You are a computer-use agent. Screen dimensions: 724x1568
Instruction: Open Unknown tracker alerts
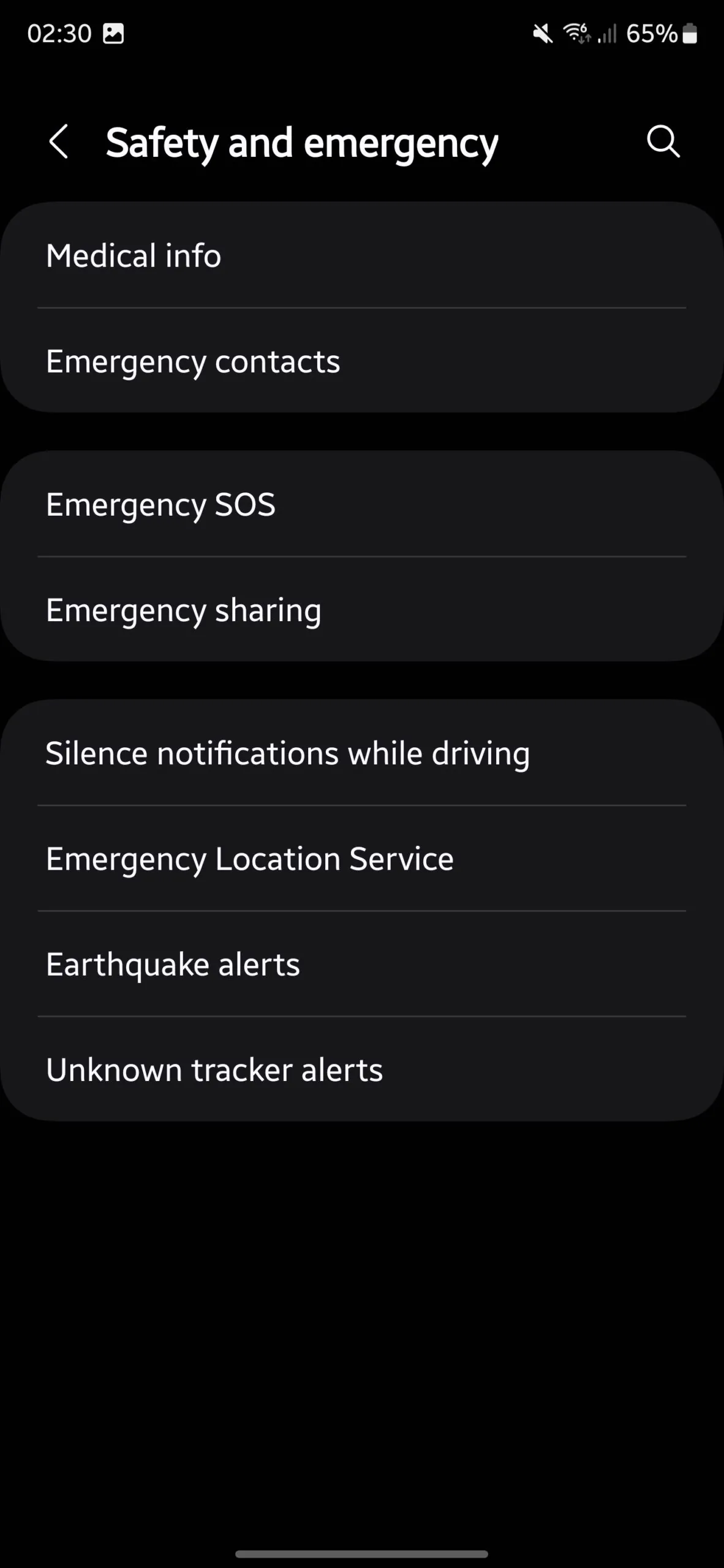point(362,1069)
